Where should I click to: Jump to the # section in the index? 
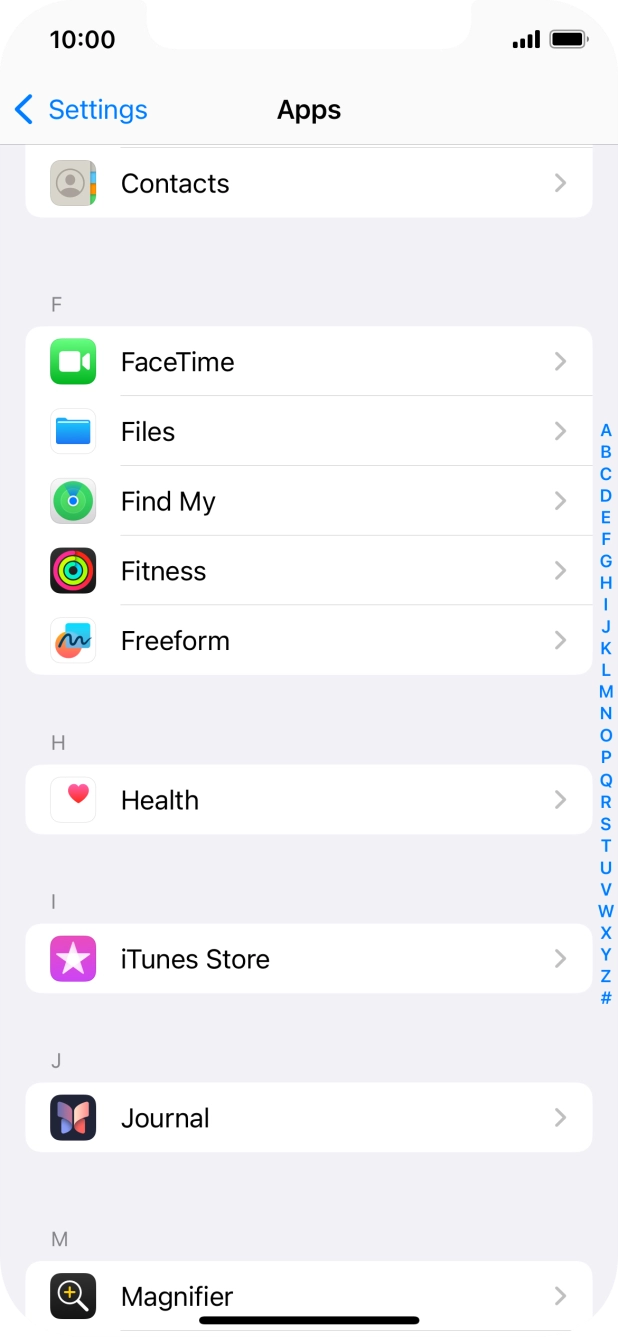coord(606,998)
